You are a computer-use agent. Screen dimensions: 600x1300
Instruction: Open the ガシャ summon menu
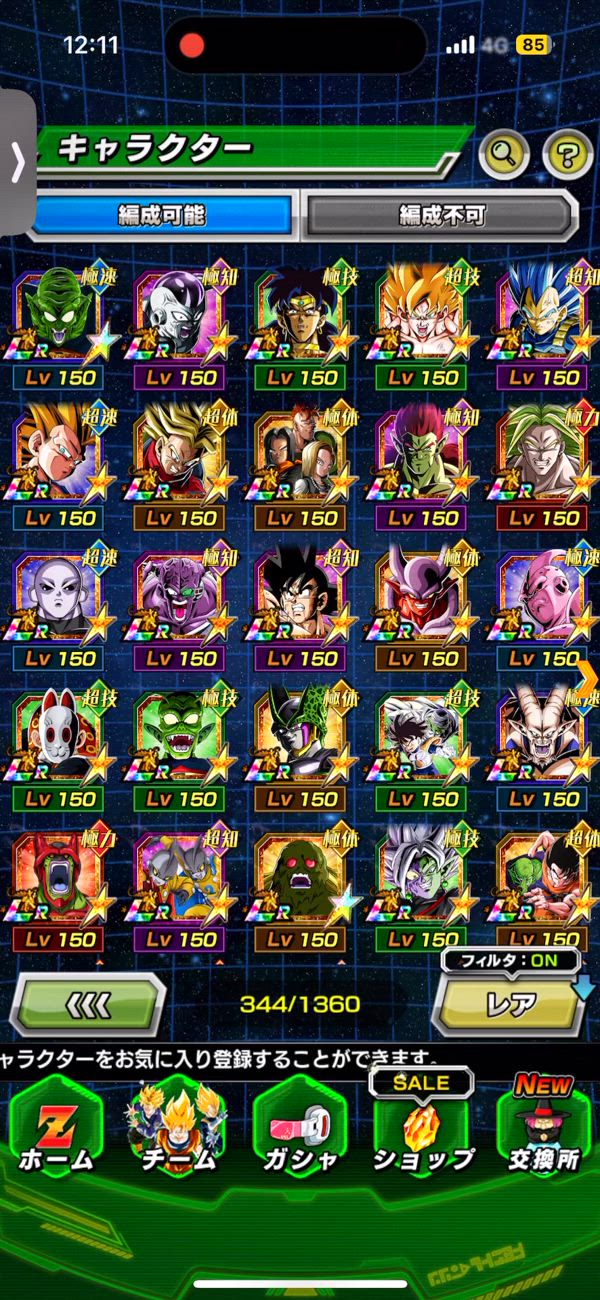(299, 1128)
